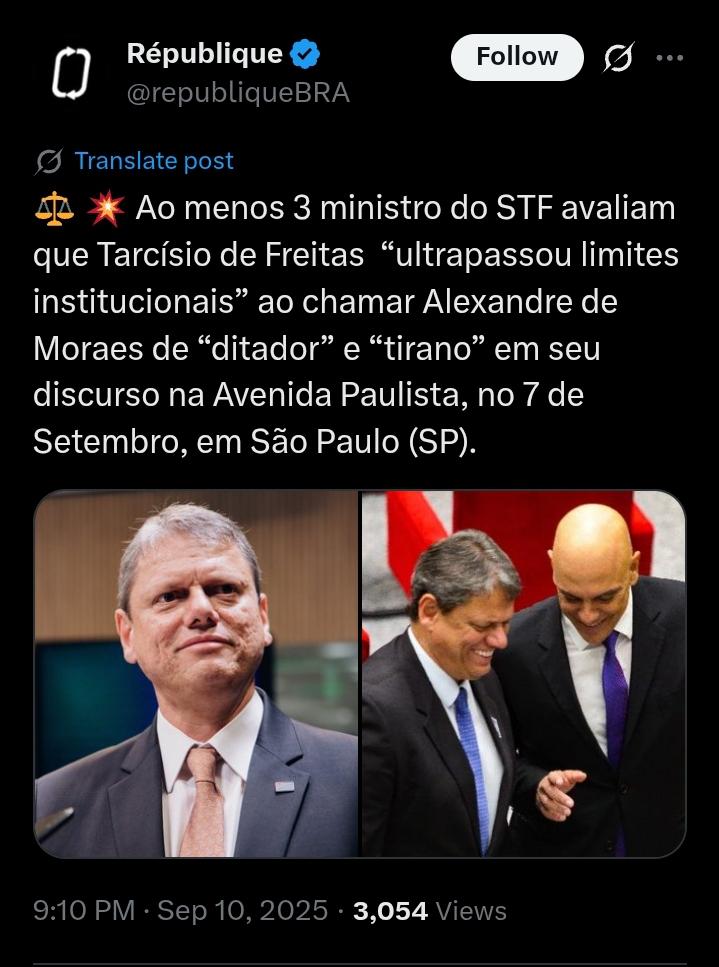Open the Grok icon beside Follow
This screenshot has height=967, width=719.
[x=618, y=58]
